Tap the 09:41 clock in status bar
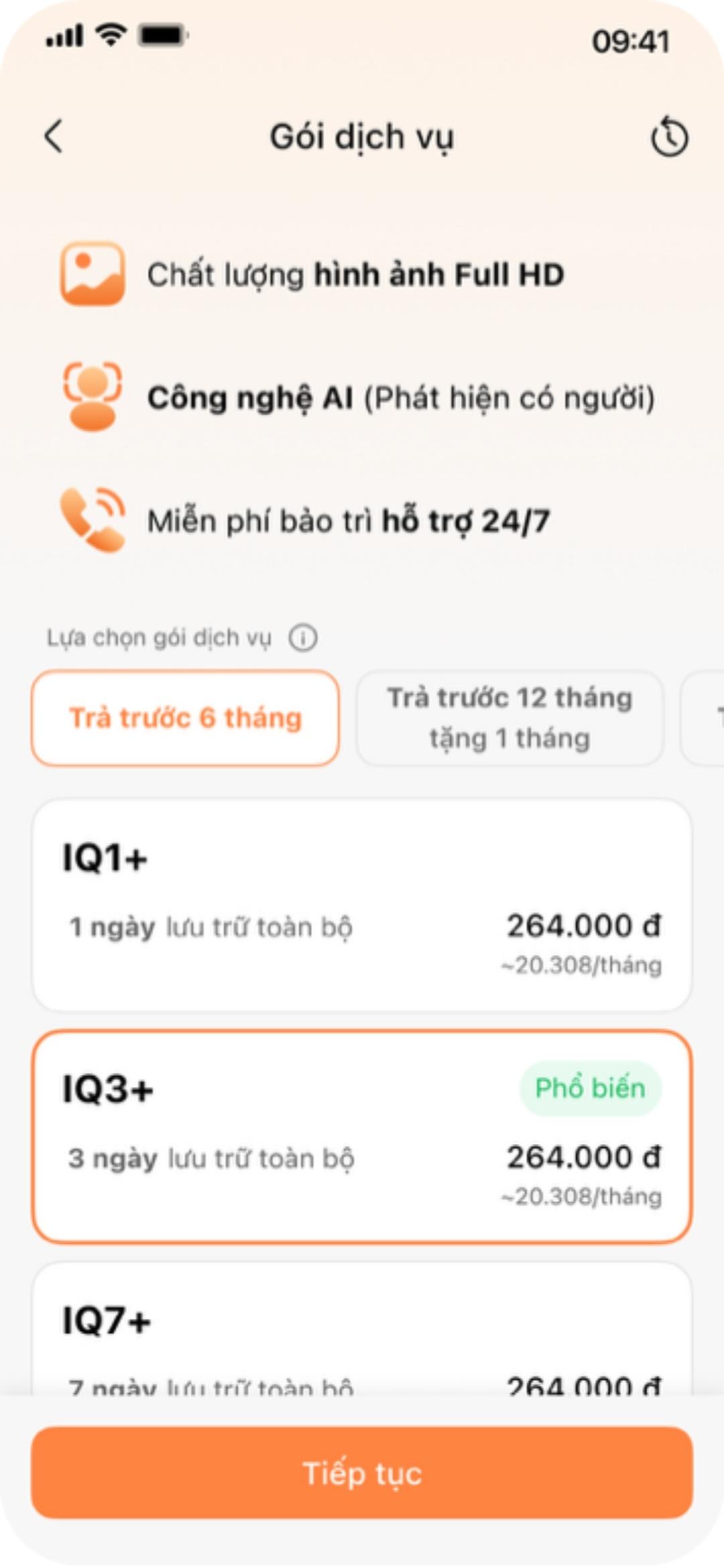Screen dimensions: 724x1568 pyautogui.click(x=631, y=42)
